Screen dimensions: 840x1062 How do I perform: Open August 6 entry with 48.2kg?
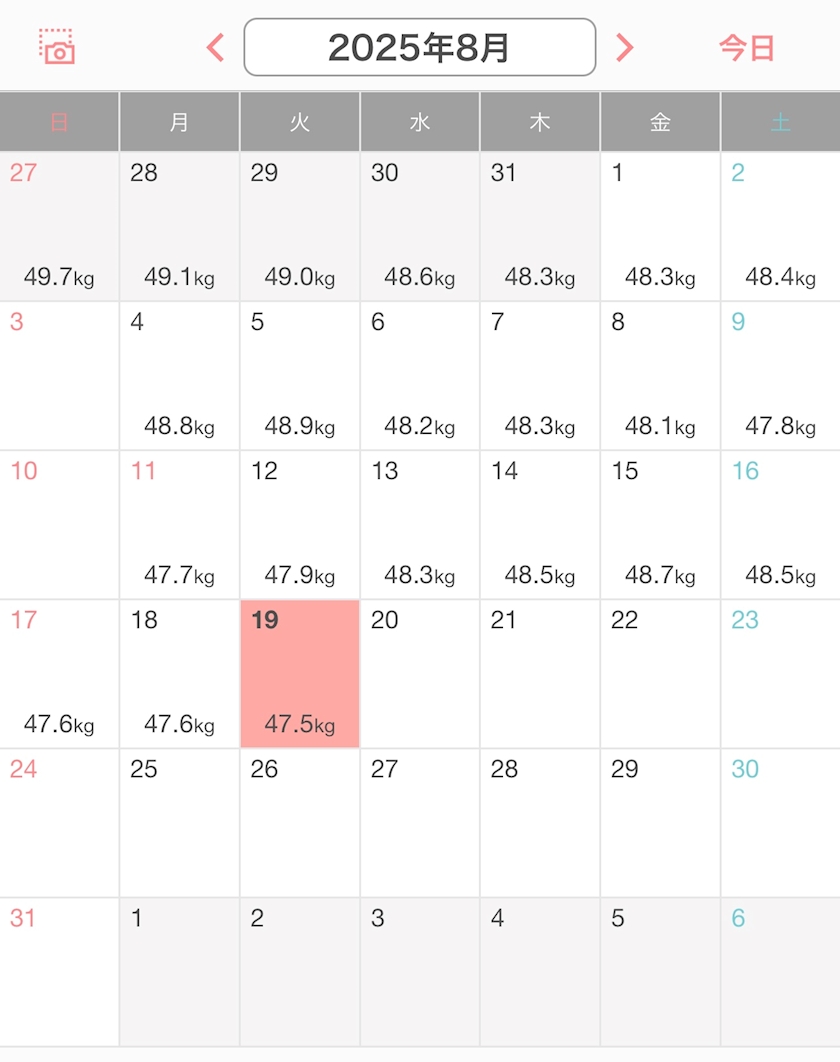click(x=420, y=376)
